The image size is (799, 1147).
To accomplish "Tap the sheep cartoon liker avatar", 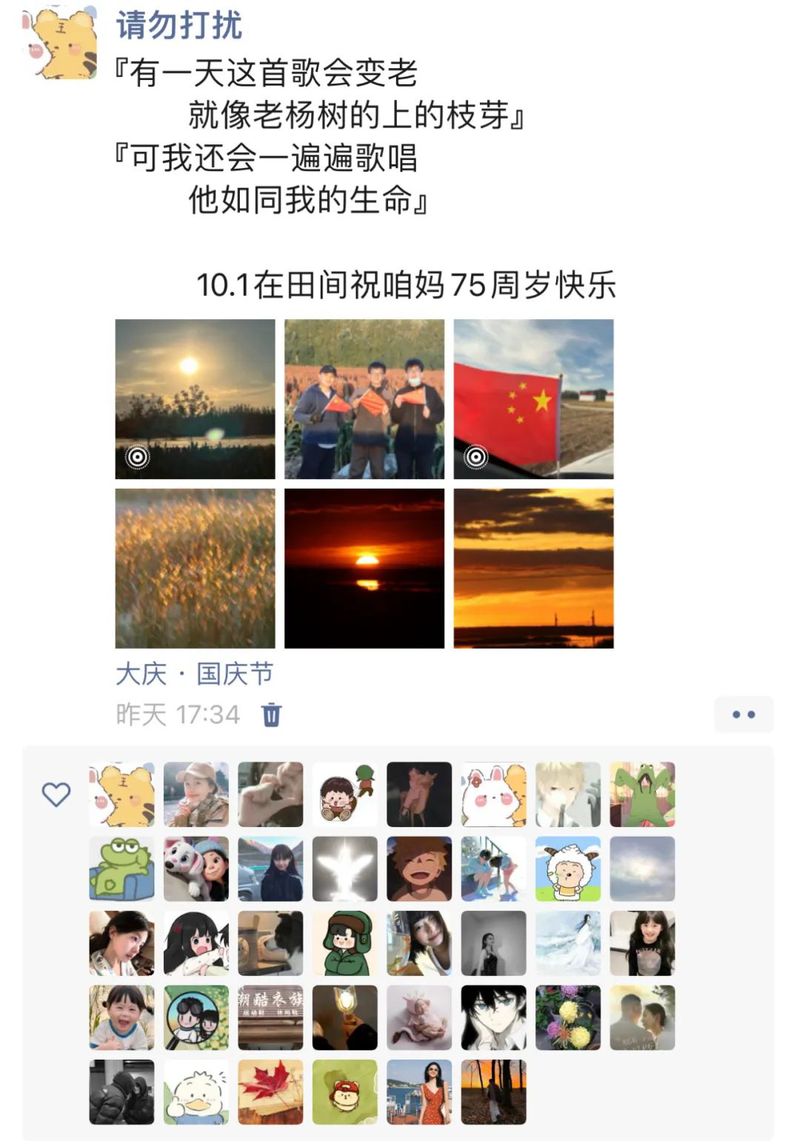I will click(568, 869).
